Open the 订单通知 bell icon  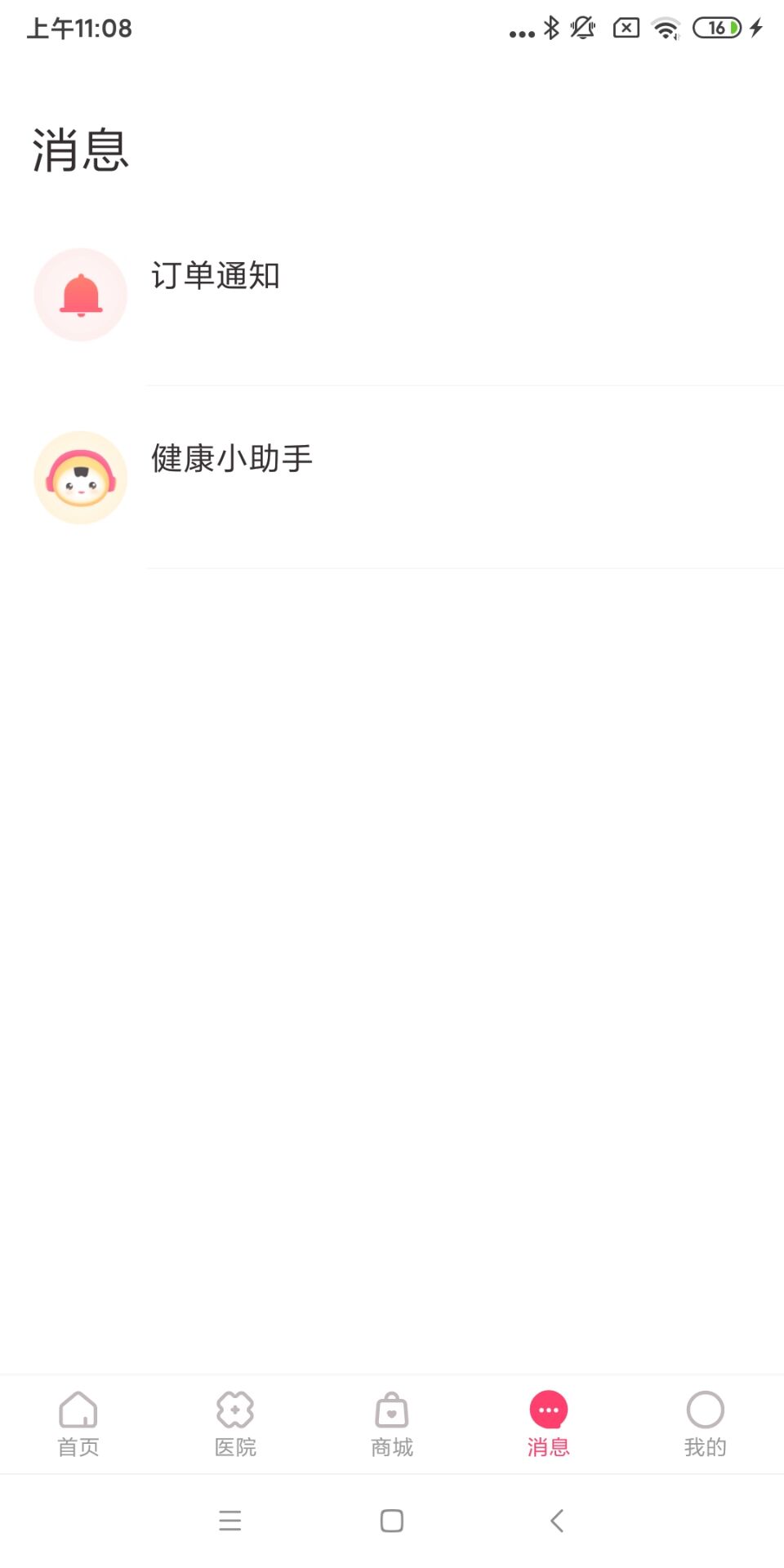(80, 294)
